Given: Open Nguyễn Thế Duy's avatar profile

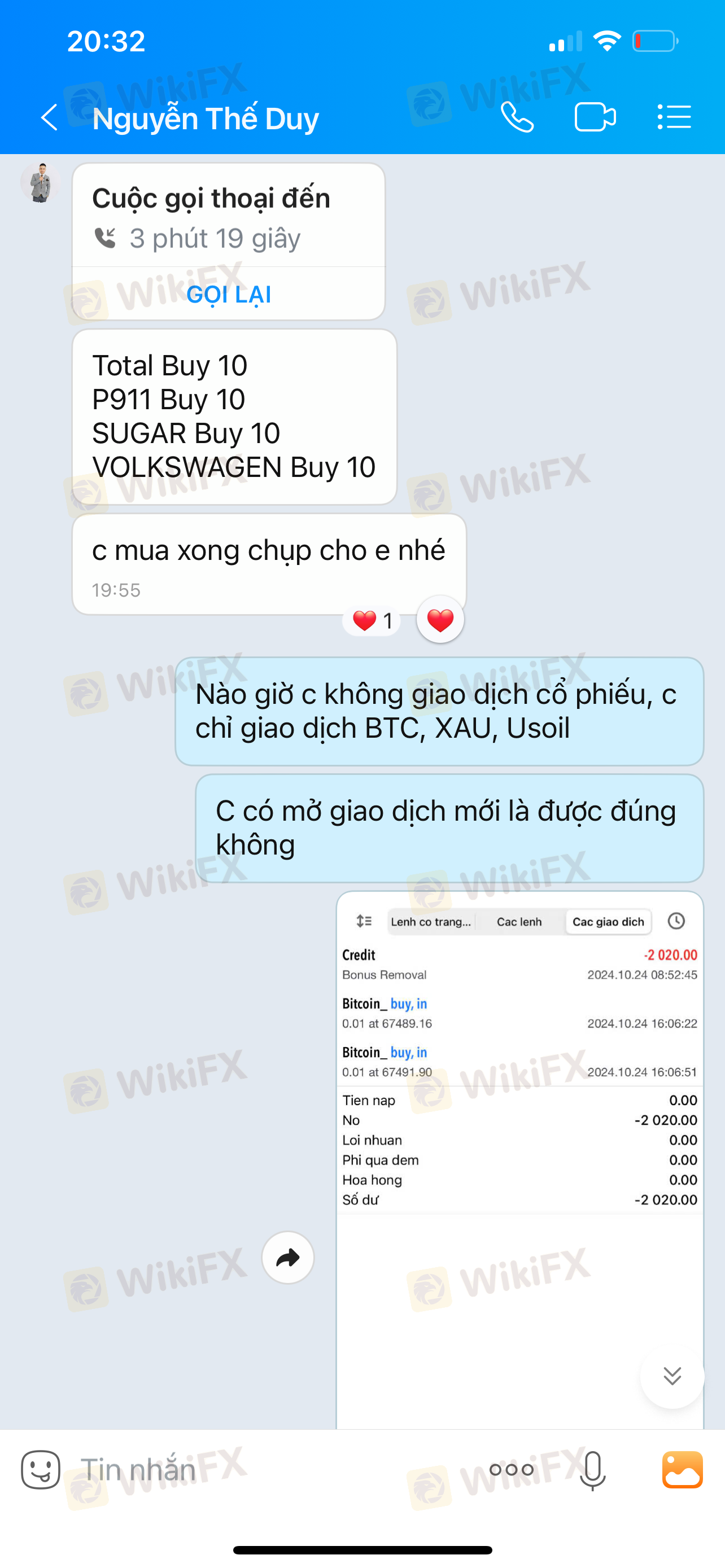Looking at the screenshot, I should pos(40,183).
